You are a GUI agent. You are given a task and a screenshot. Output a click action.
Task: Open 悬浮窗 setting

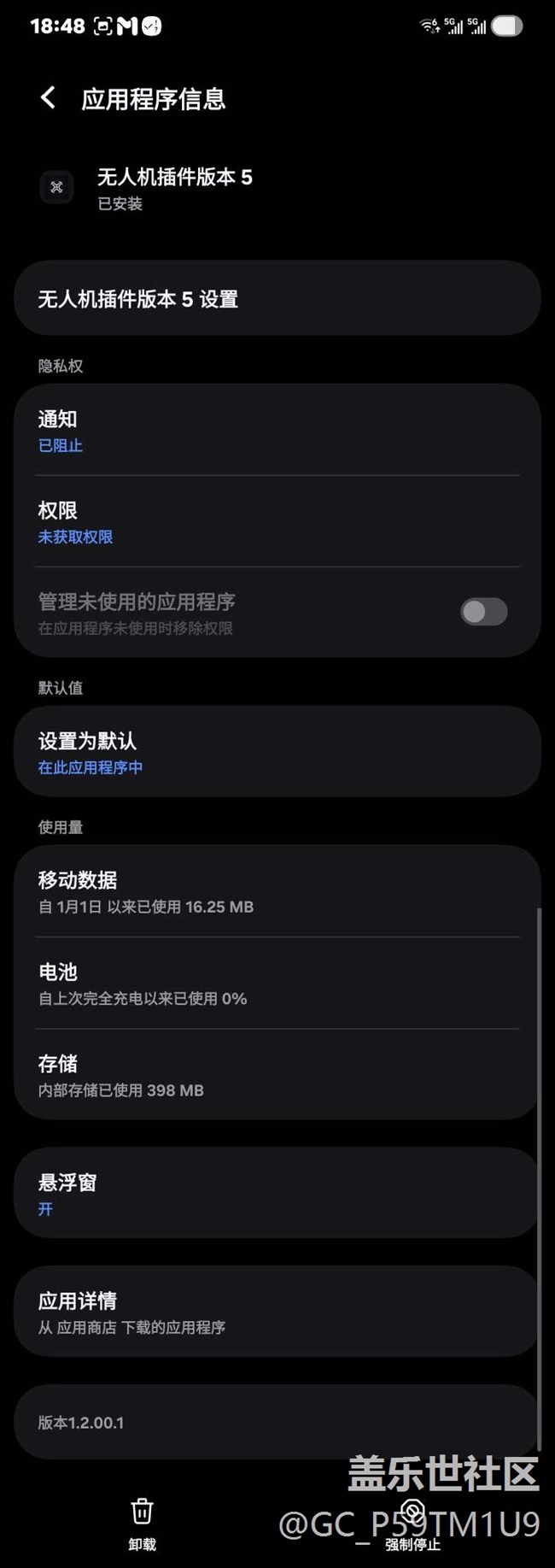[277, 1193]
